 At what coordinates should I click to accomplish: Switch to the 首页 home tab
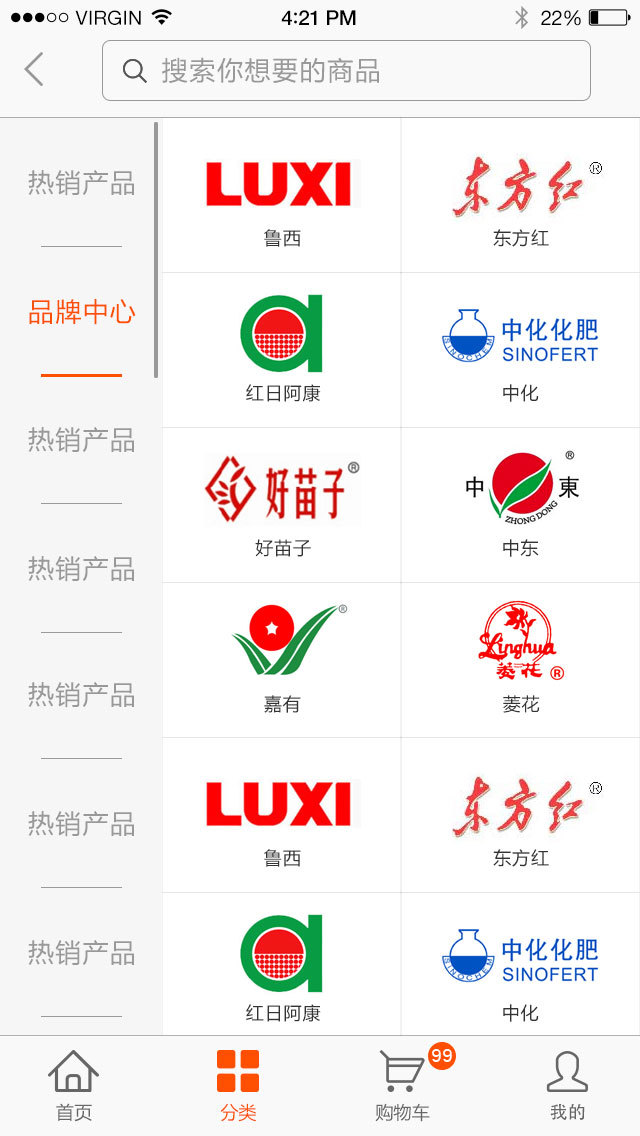tap(74, 1085)
